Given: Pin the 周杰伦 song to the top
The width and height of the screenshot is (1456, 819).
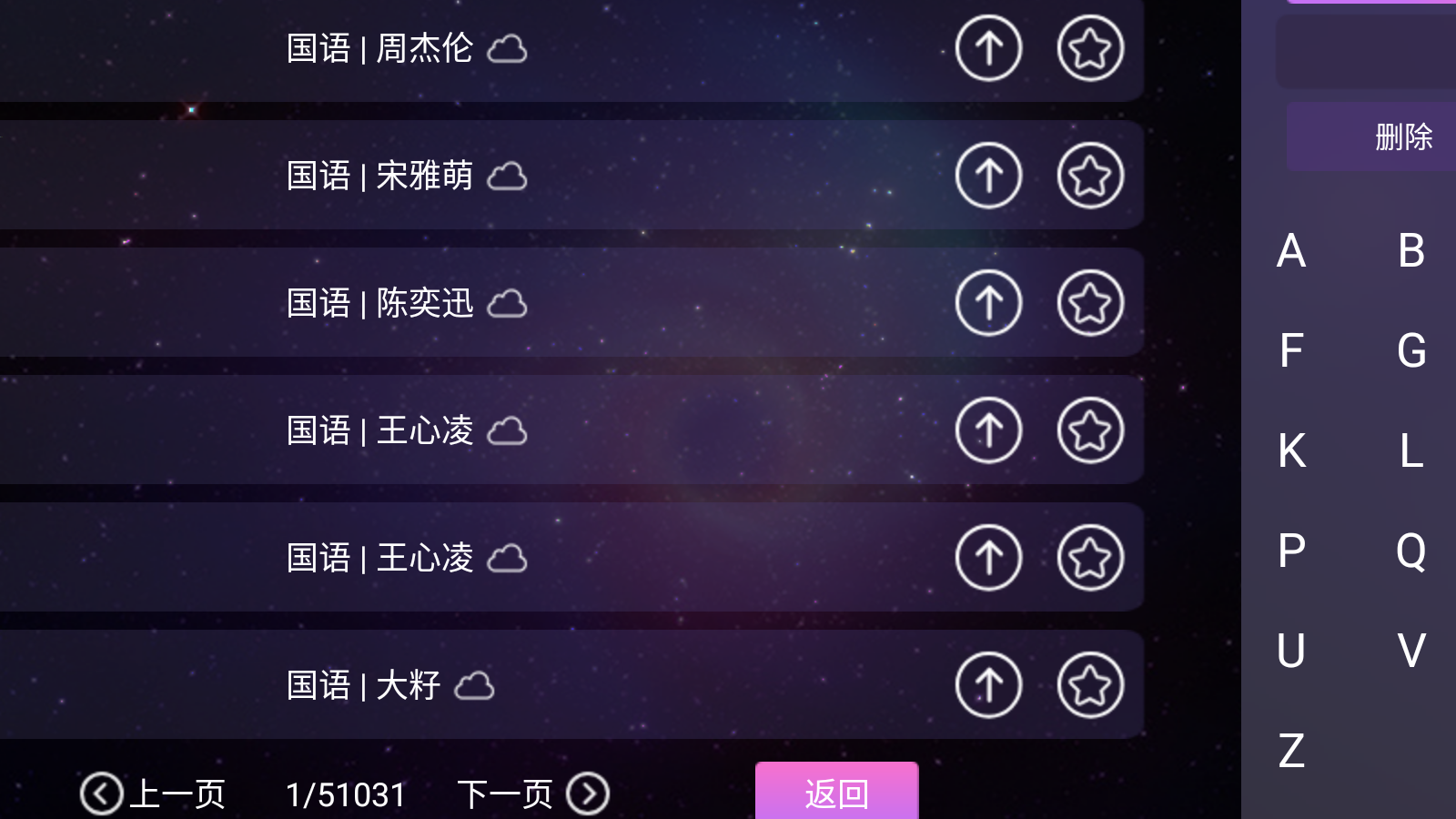Looking at the screenshot, I should 988,48.
